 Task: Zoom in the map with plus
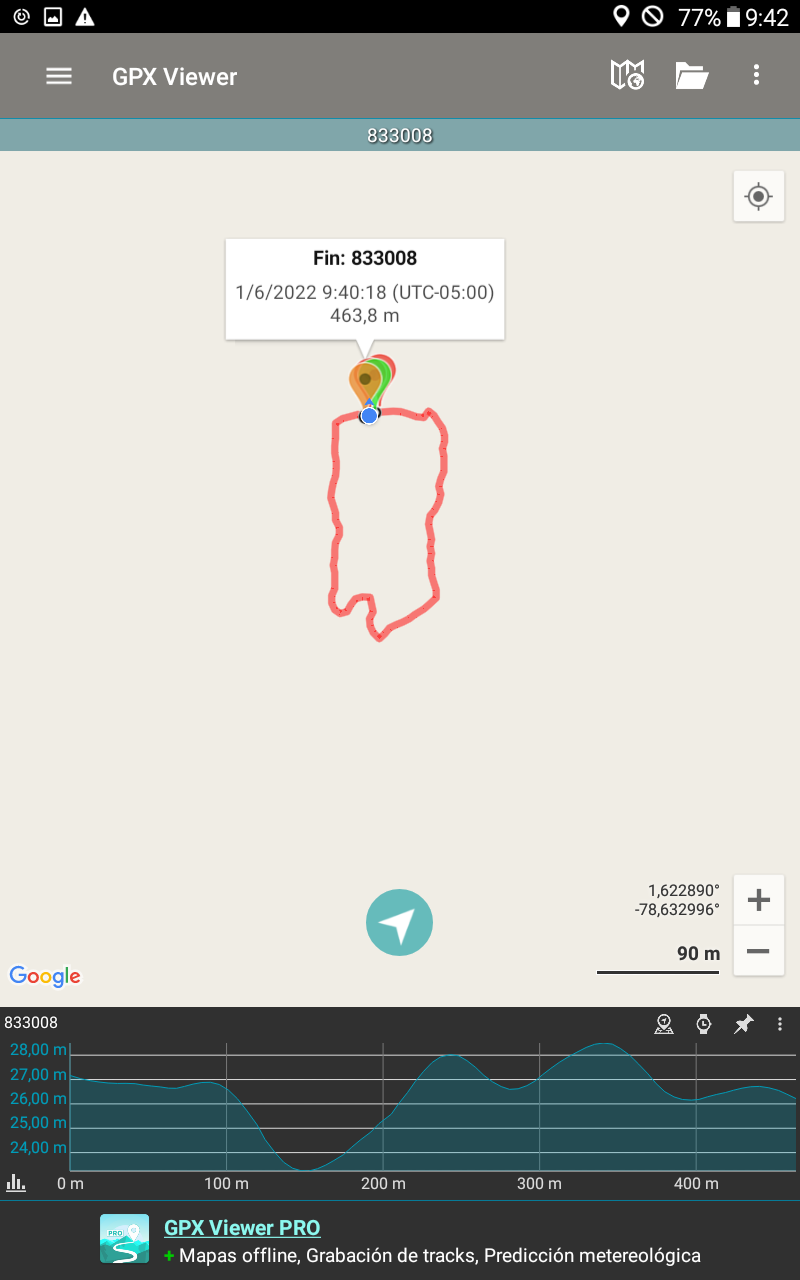(758, 900)
